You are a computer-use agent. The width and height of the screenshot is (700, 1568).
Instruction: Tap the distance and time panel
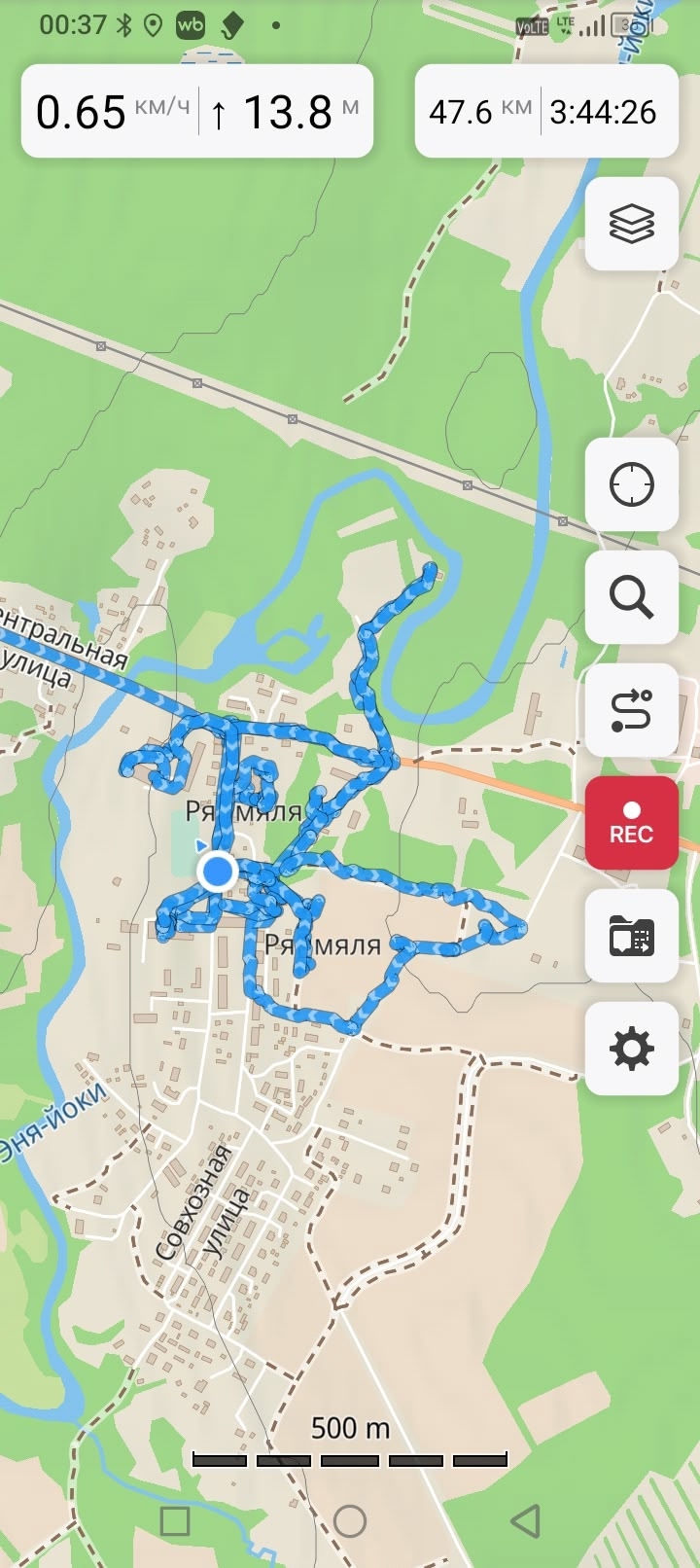tap(545, 112)
